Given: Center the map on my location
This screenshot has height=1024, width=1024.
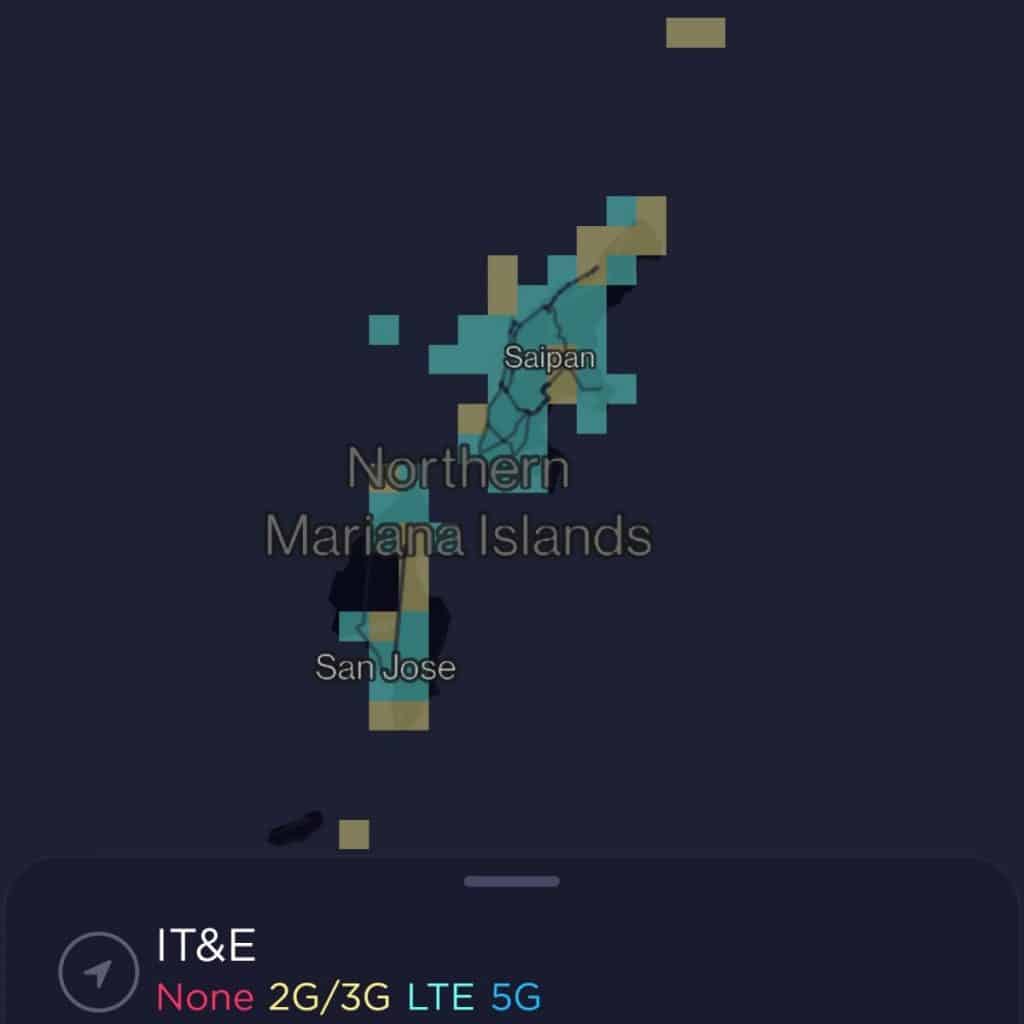Looking at the screenshot, I should click(98, 972).
